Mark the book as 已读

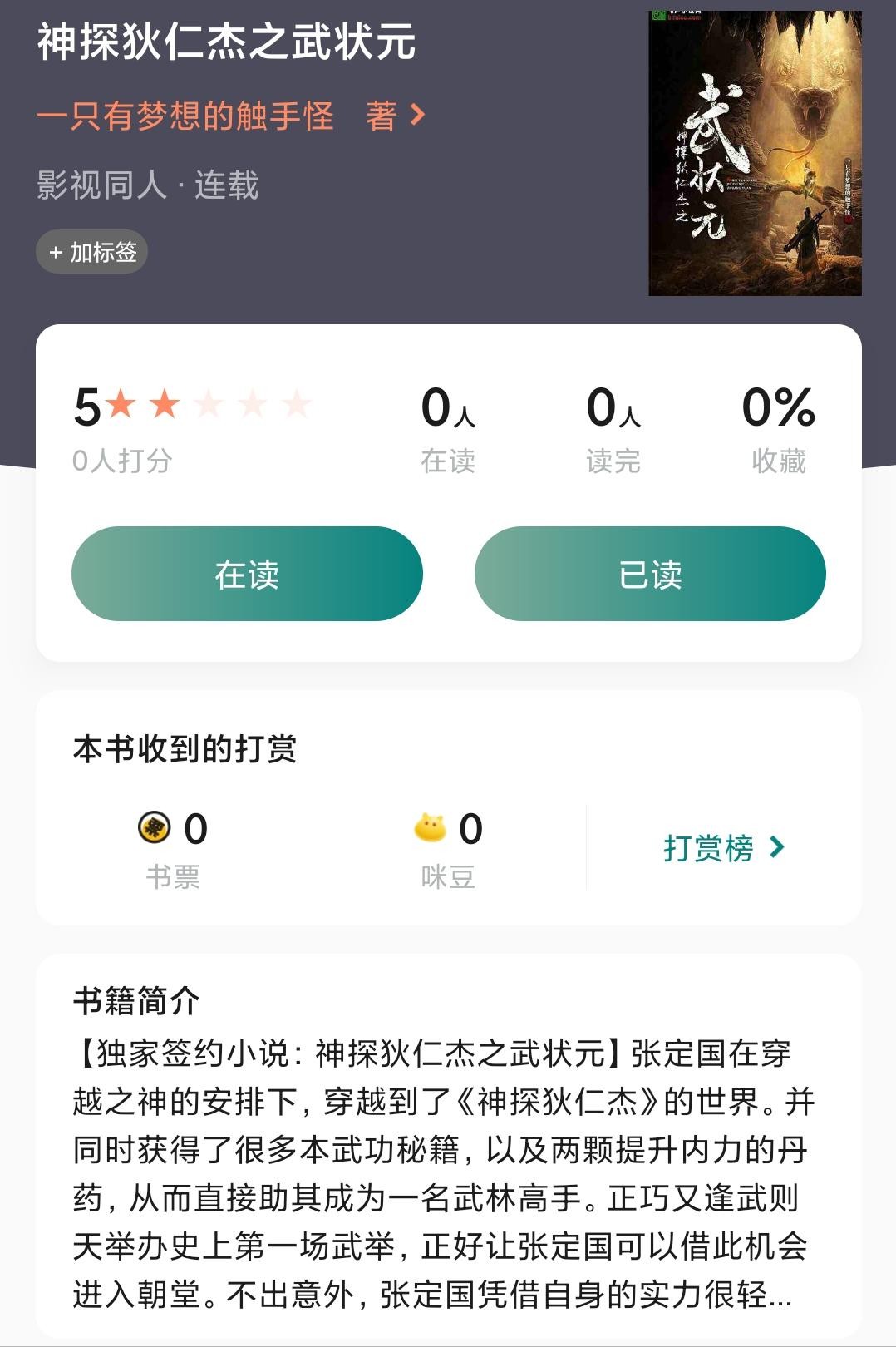[650, 574]
